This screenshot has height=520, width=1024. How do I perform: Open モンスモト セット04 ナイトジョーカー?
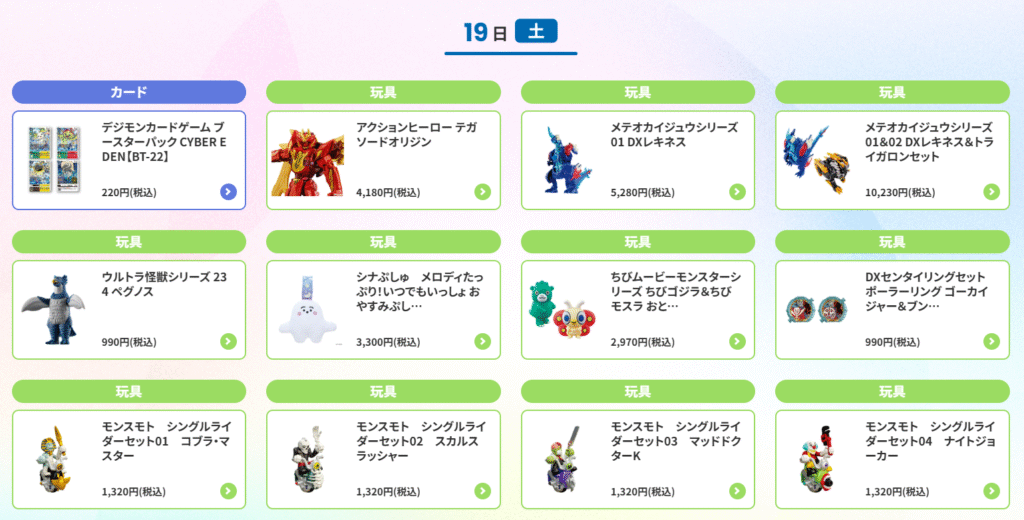pos(892,459)
